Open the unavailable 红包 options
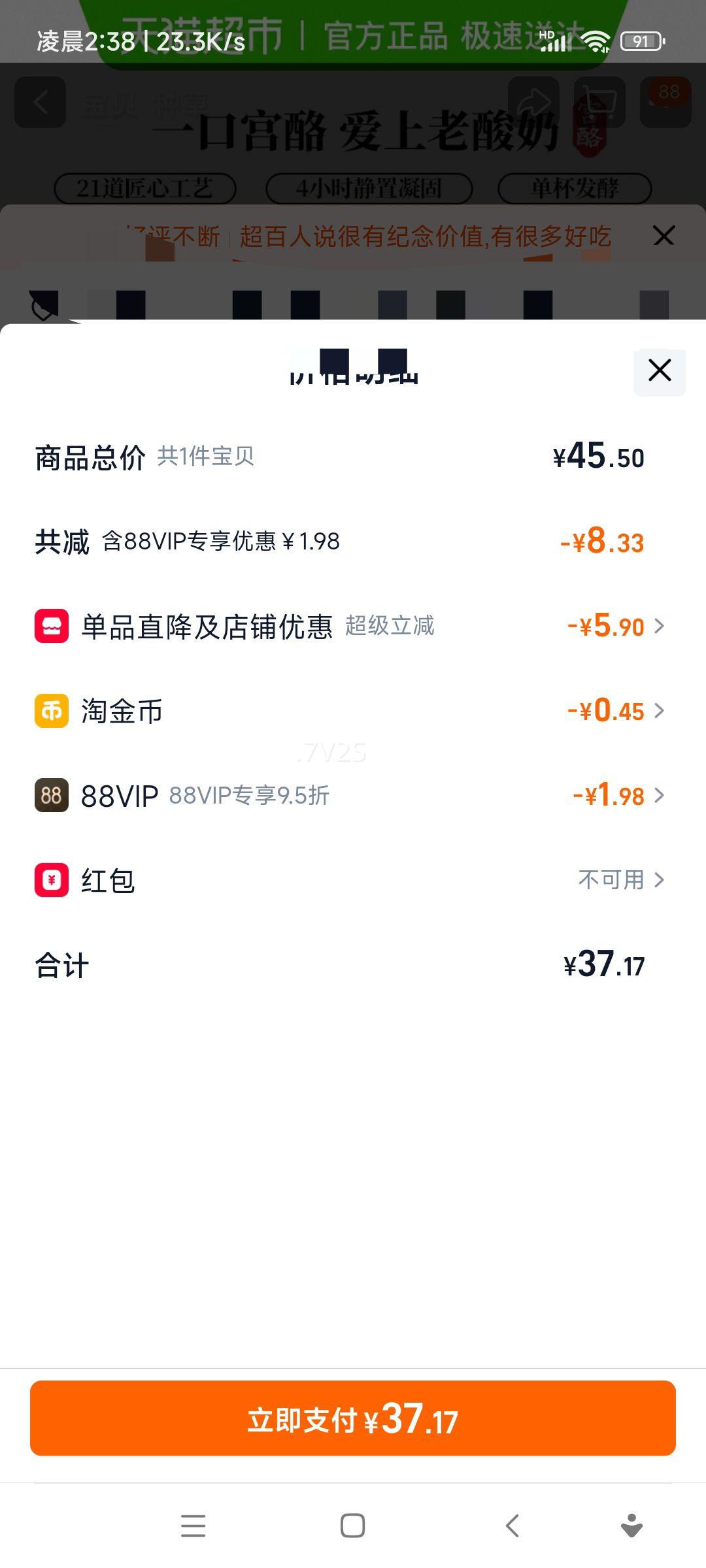 tap(660, 880)
